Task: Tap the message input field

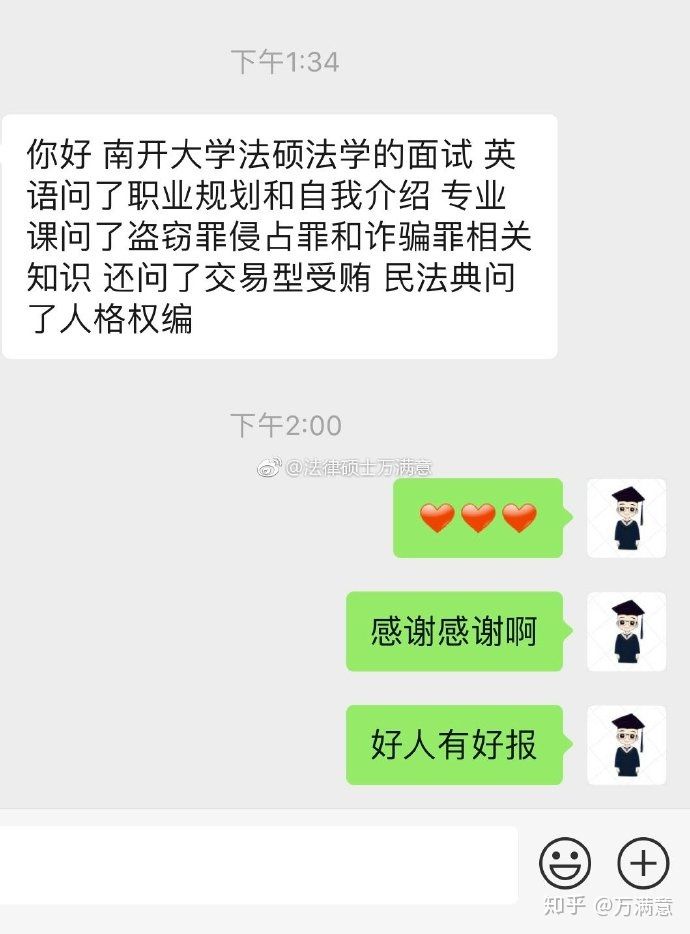Action: pos(258,864)
